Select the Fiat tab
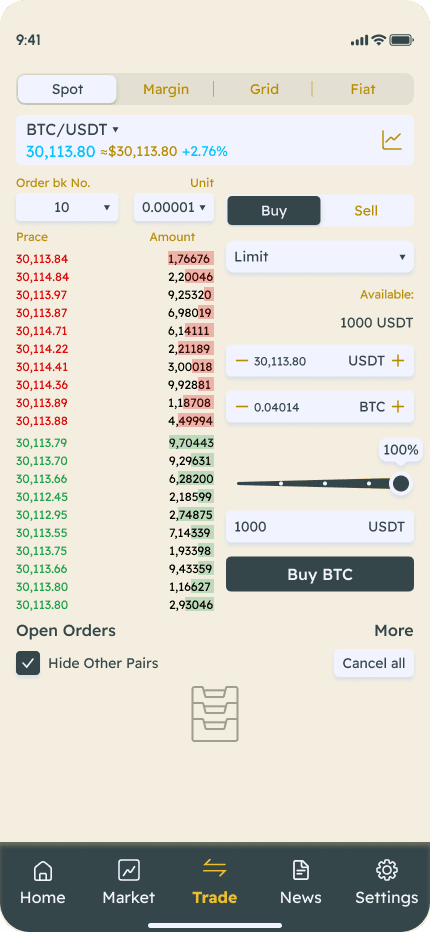 coord(363,89)
